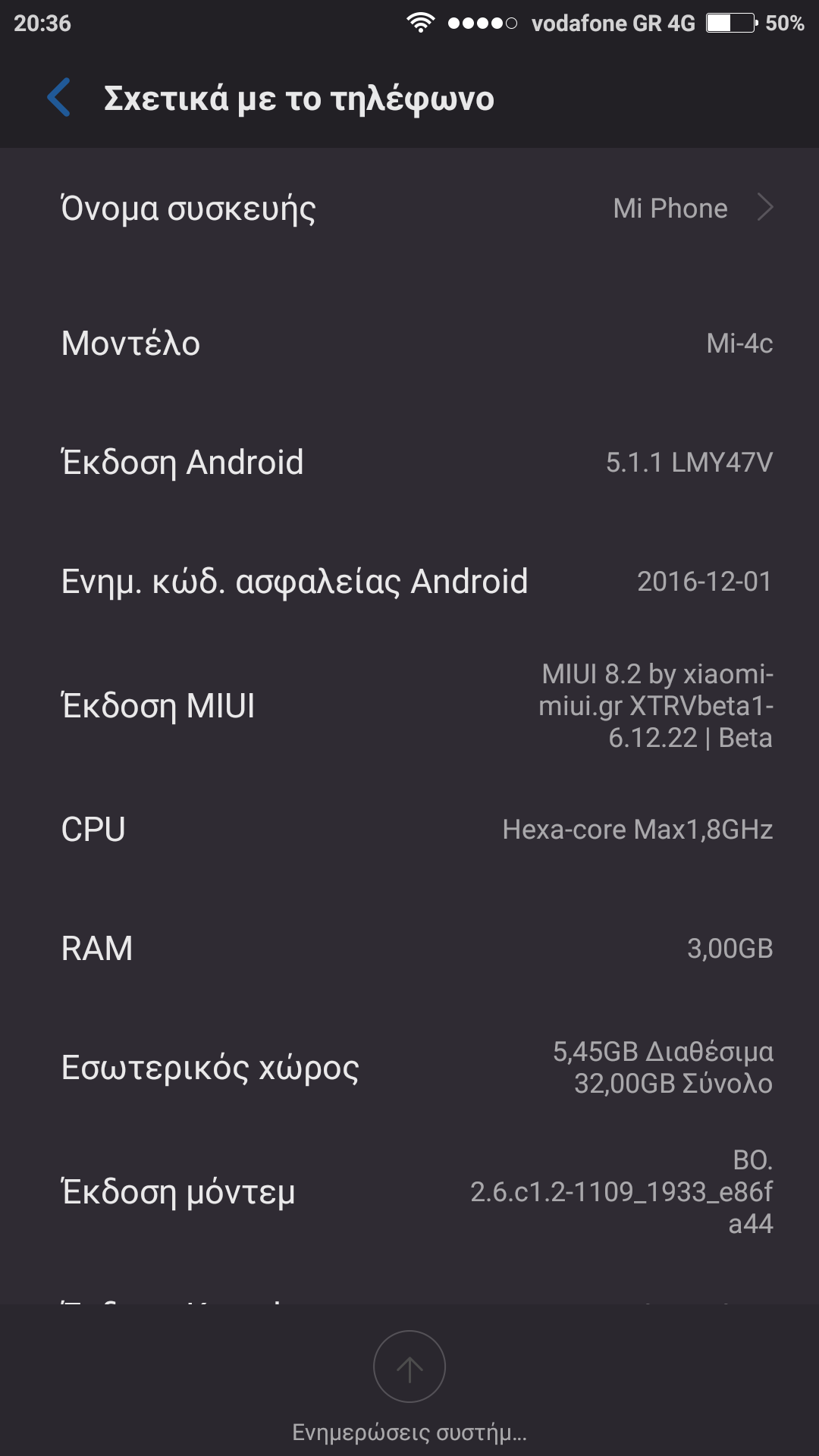Tap the system updates arrow button

409,1367
